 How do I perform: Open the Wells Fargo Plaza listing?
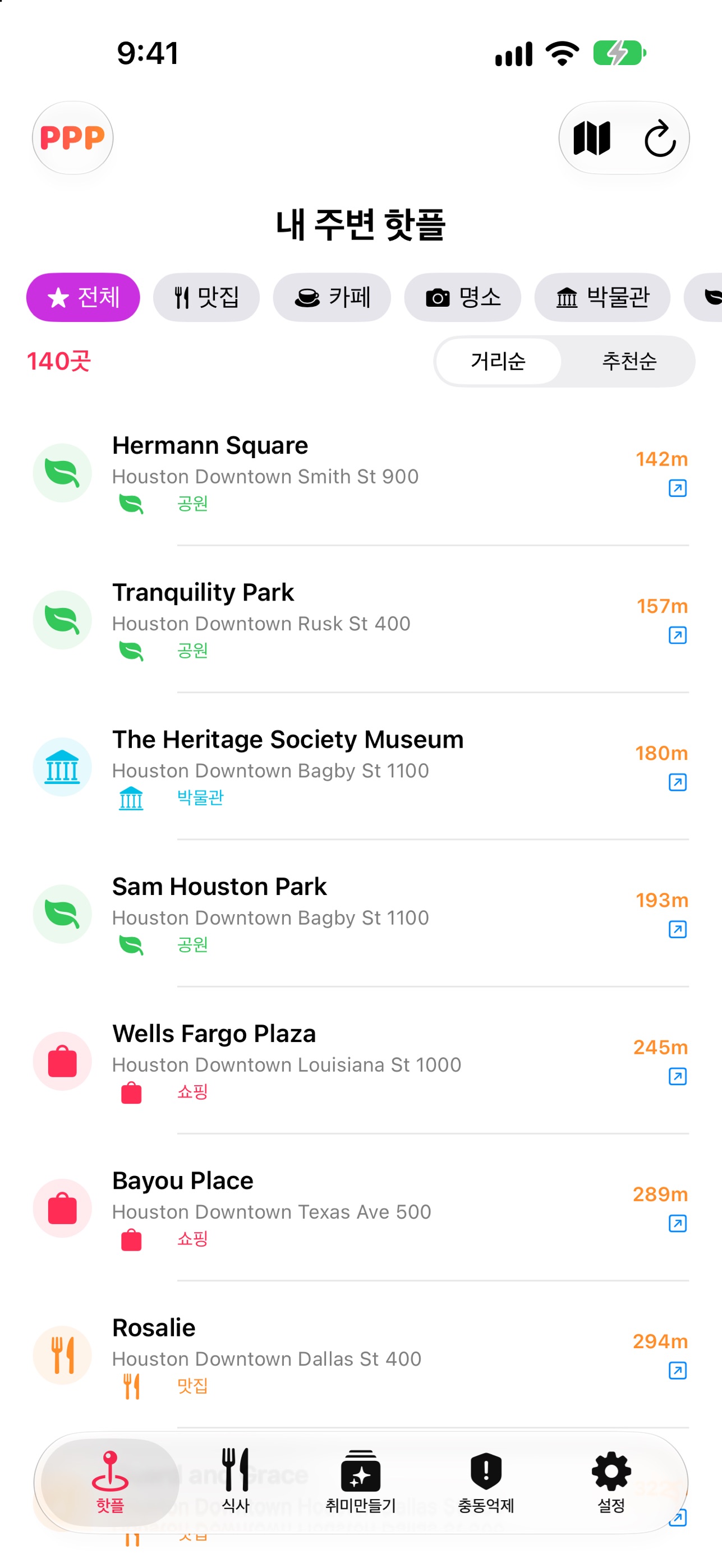click(x=361, y=1061)
